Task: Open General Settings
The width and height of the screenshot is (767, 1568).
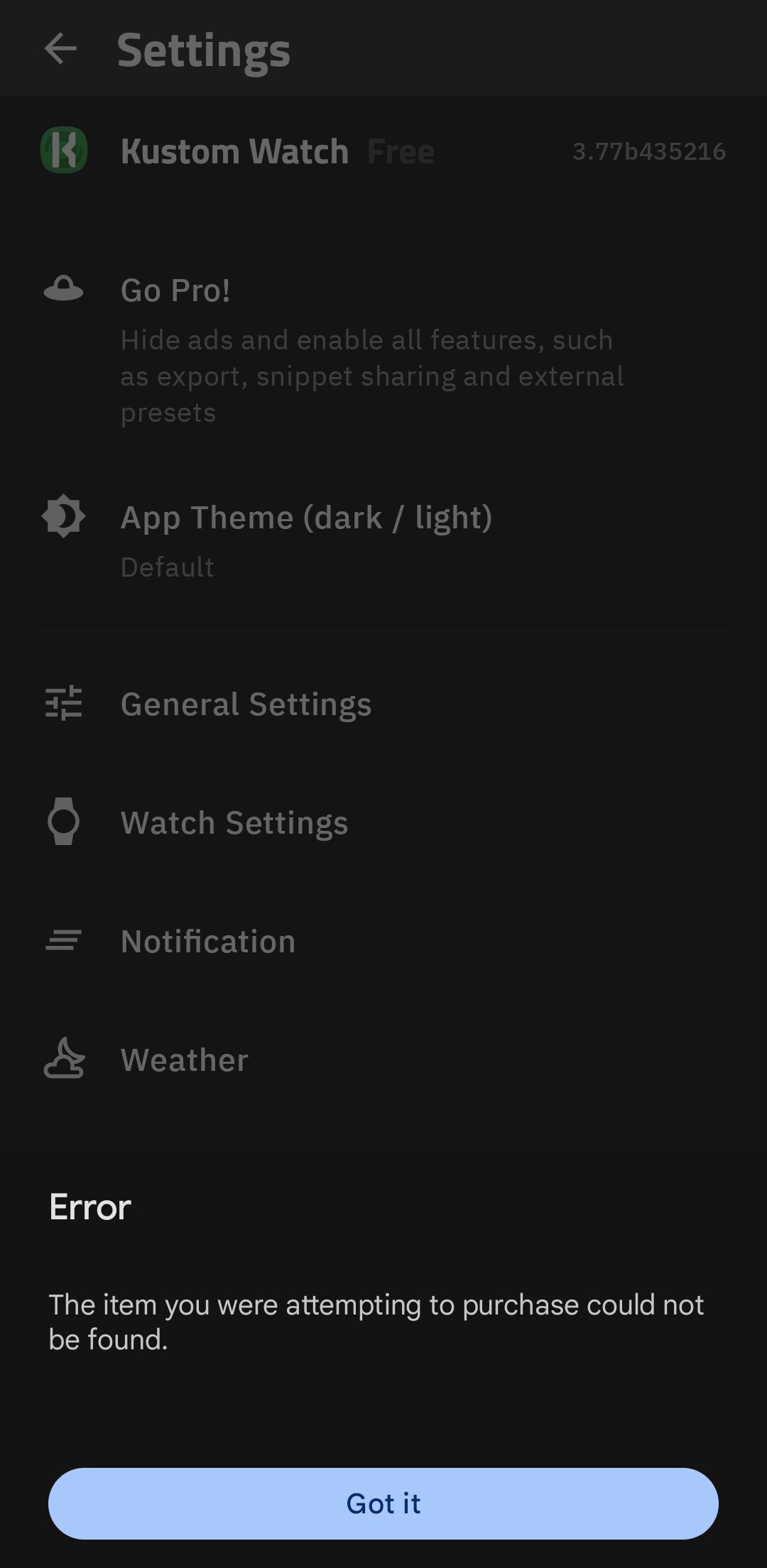Action: click(383, 704)
